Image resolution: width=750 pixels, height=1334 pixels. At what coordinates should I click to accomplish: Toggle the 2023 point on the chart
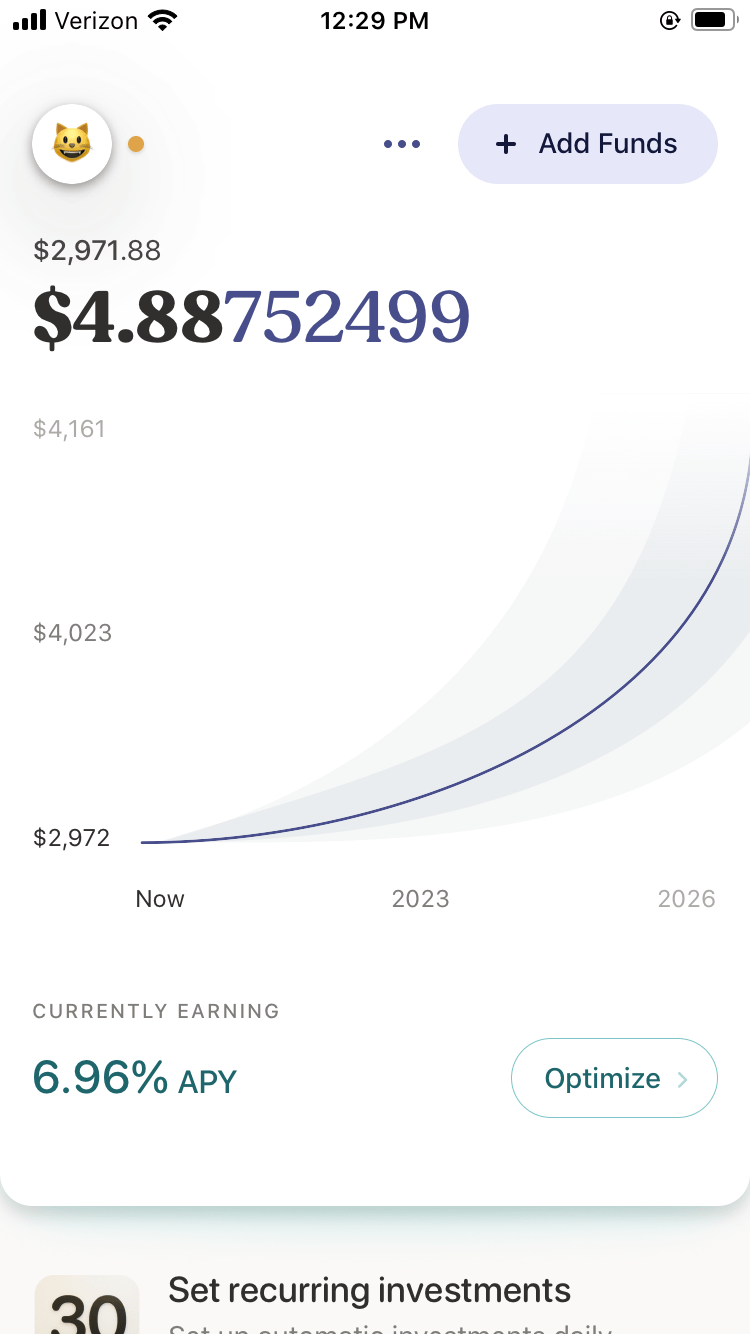[x=420, y=898]
